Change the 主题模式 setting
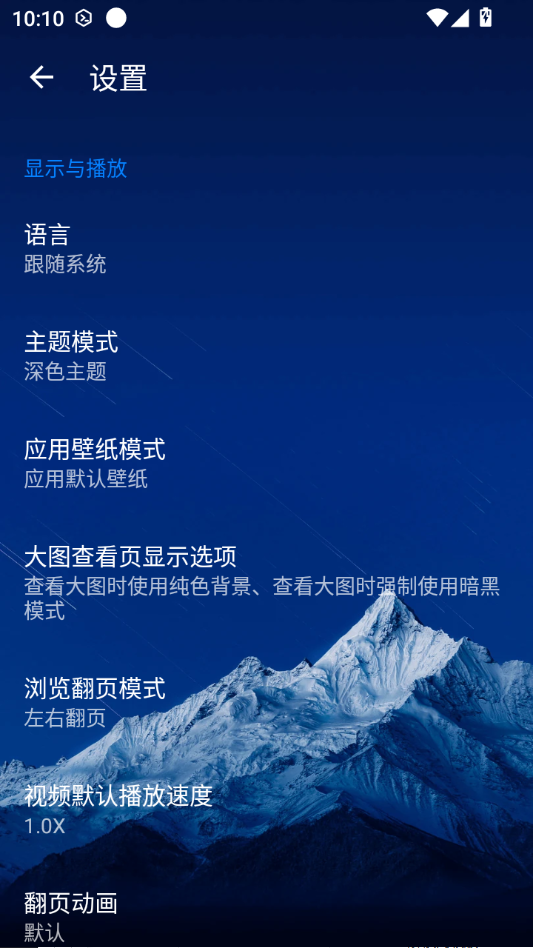The image size is (533, 948). (266, 357)
